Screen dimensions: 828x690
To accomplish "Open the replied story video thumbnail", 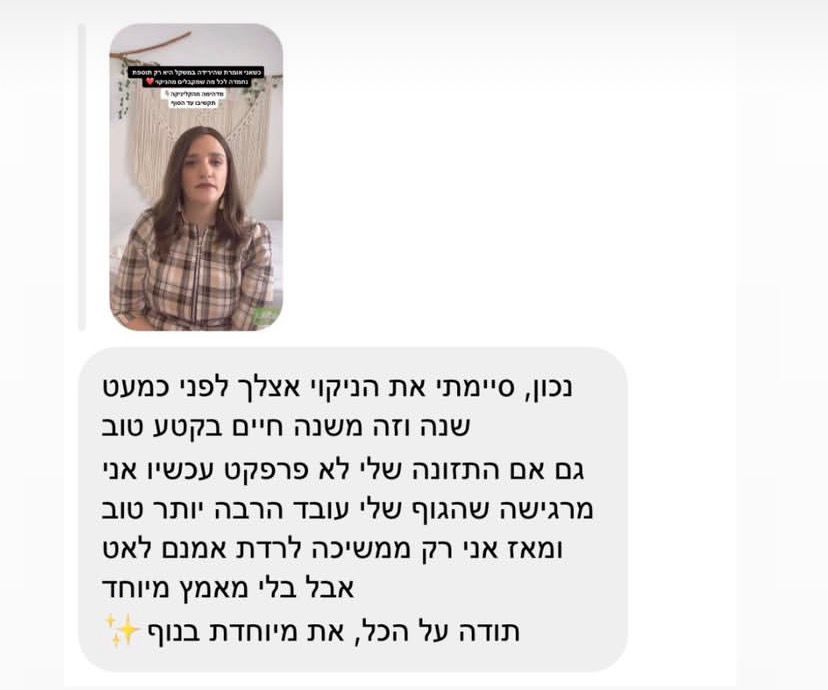I will (x=196, y=178).
